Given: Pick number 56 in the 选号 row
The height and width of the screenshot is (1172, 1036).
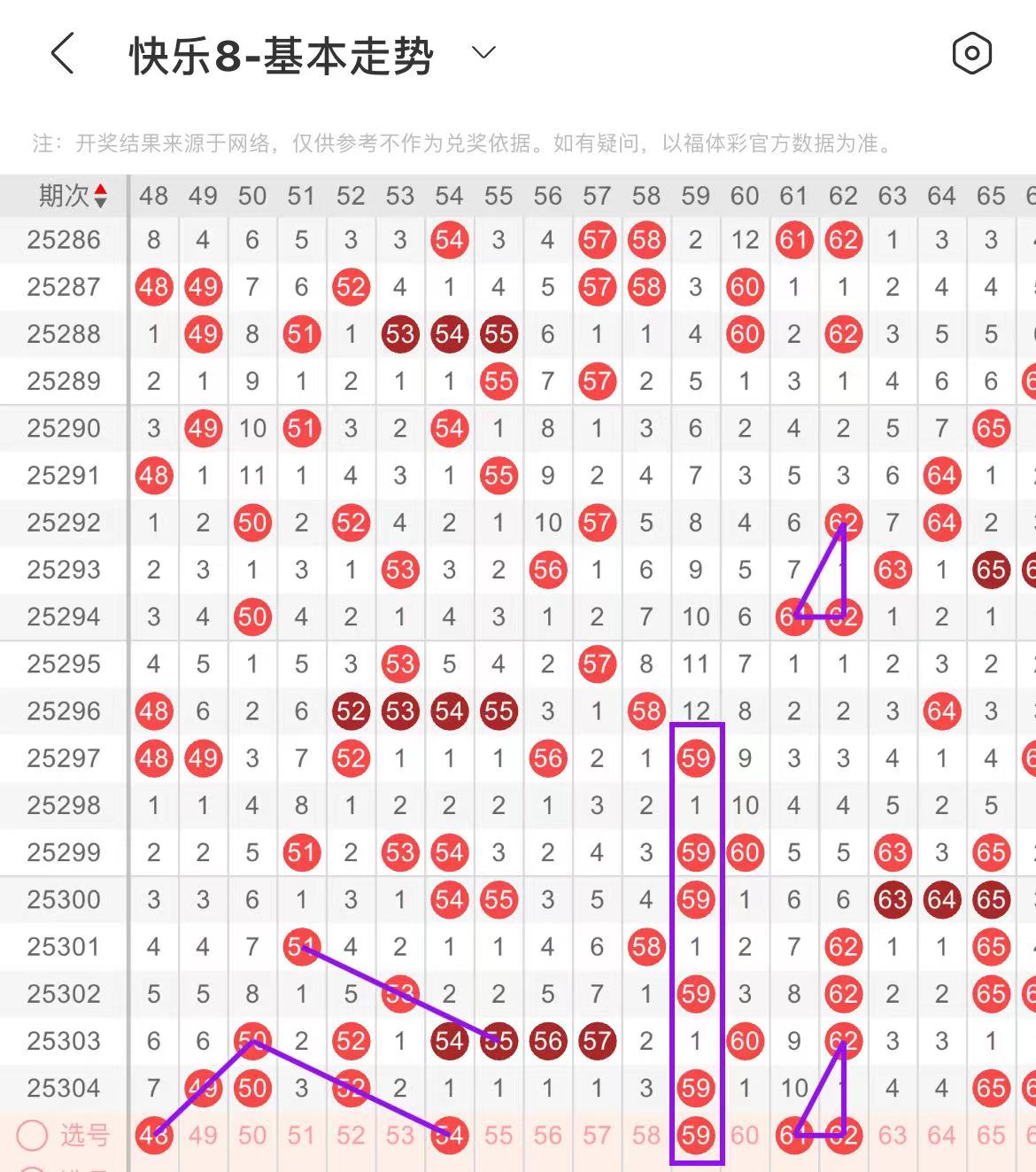Looking at the screenshot, I should [x=548, y=1135].
